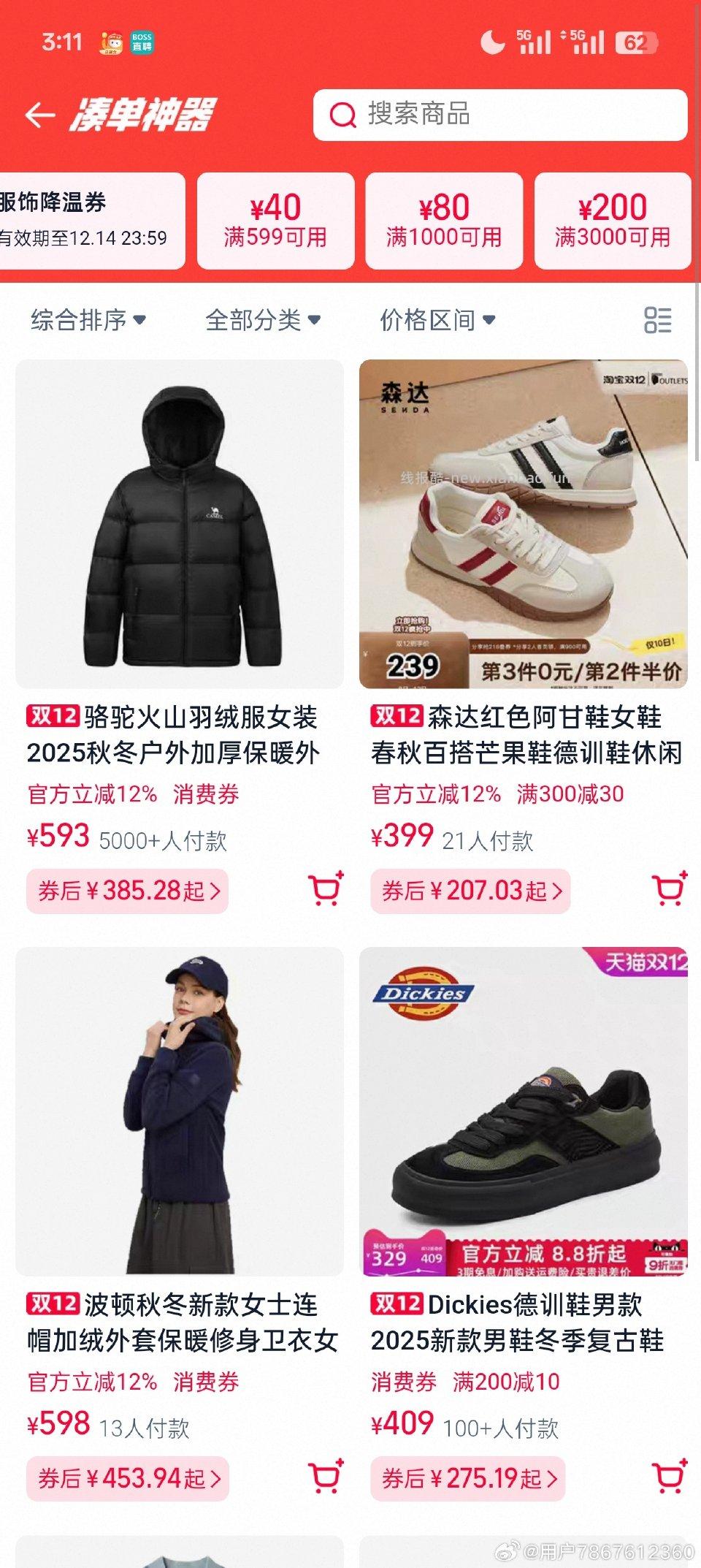Expand the 综合排序 sort dropdown

[x=89, y=319]
